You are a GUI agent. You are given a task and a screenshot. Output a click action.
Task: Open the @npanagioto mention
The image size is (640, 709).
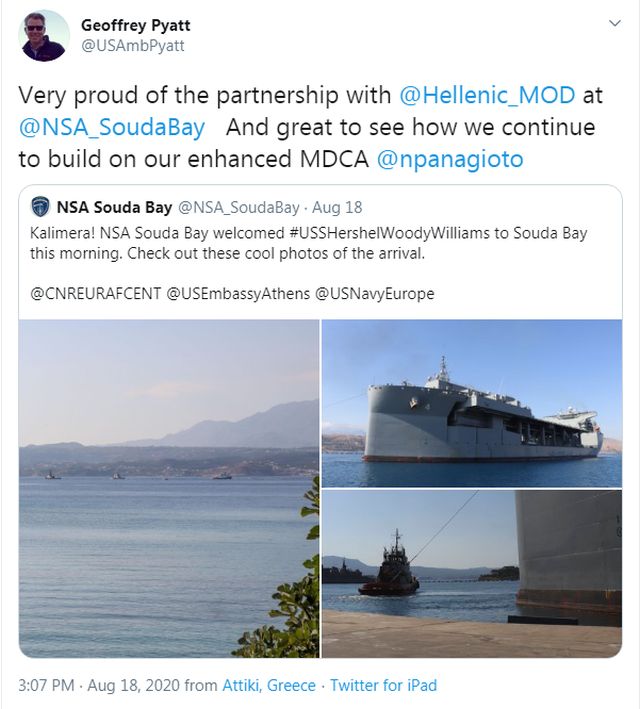pos(450,159)
